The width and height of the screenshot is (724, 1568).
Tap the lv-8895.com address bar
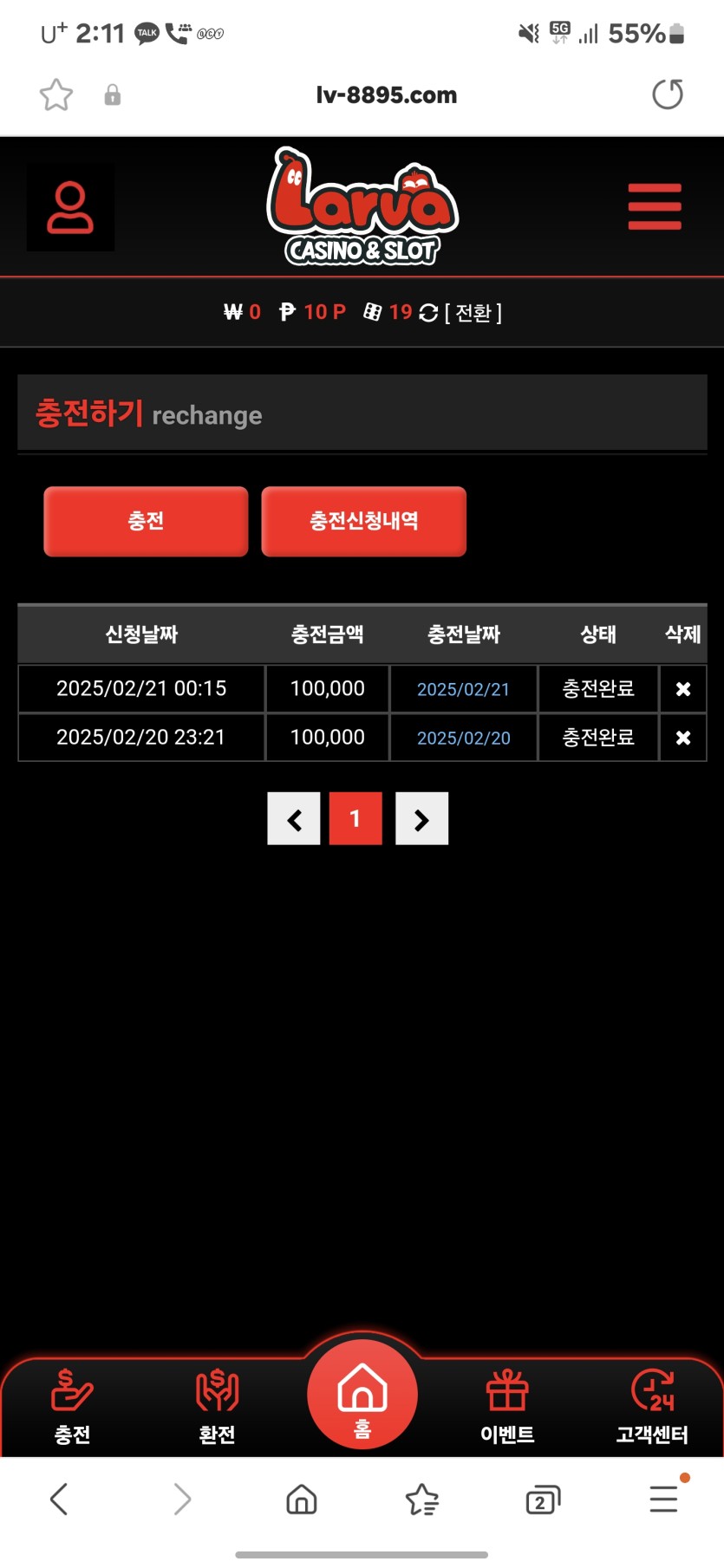(x=386, y=94)
